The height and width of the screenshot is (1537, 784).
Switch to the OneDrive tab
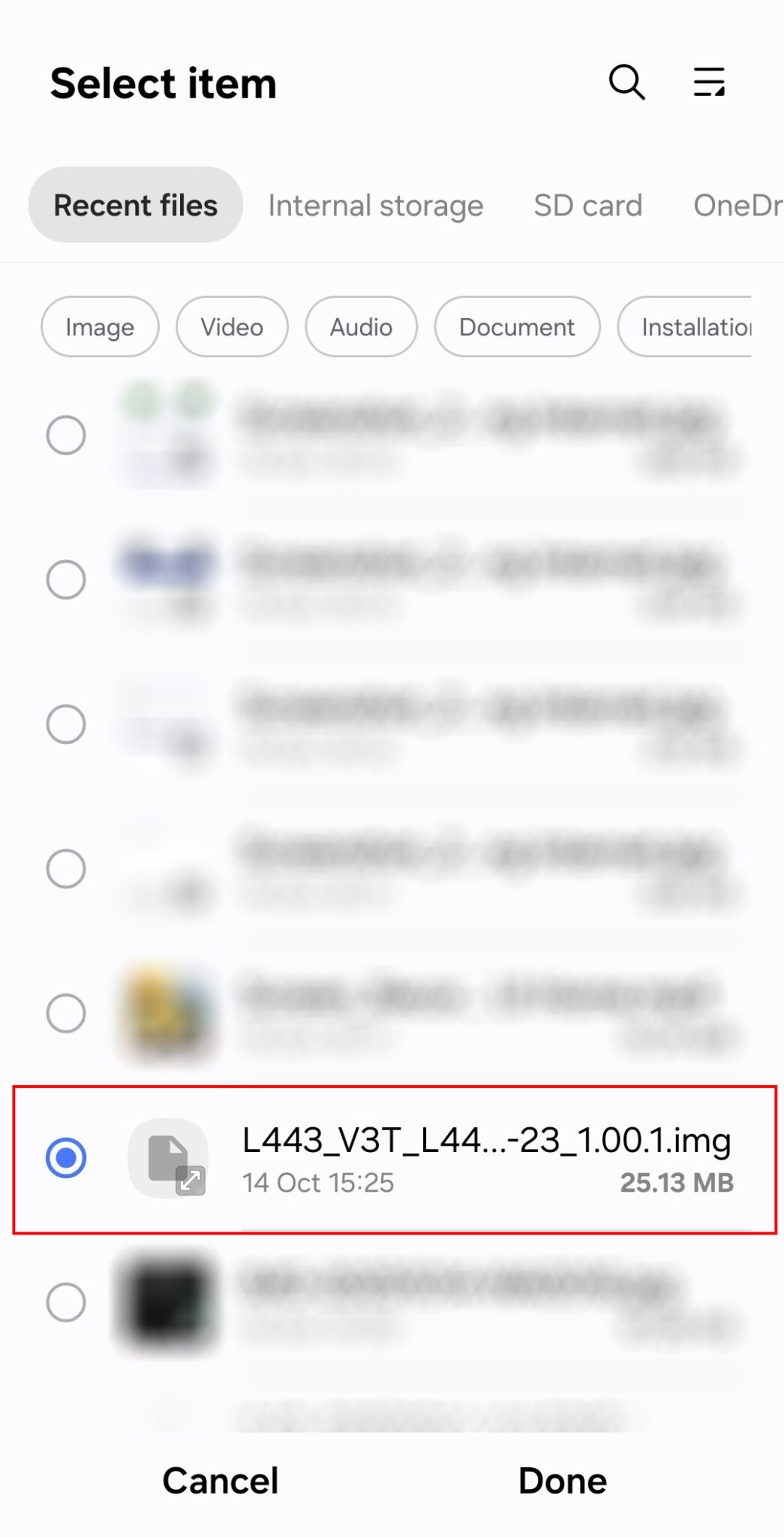pos(737,206)
